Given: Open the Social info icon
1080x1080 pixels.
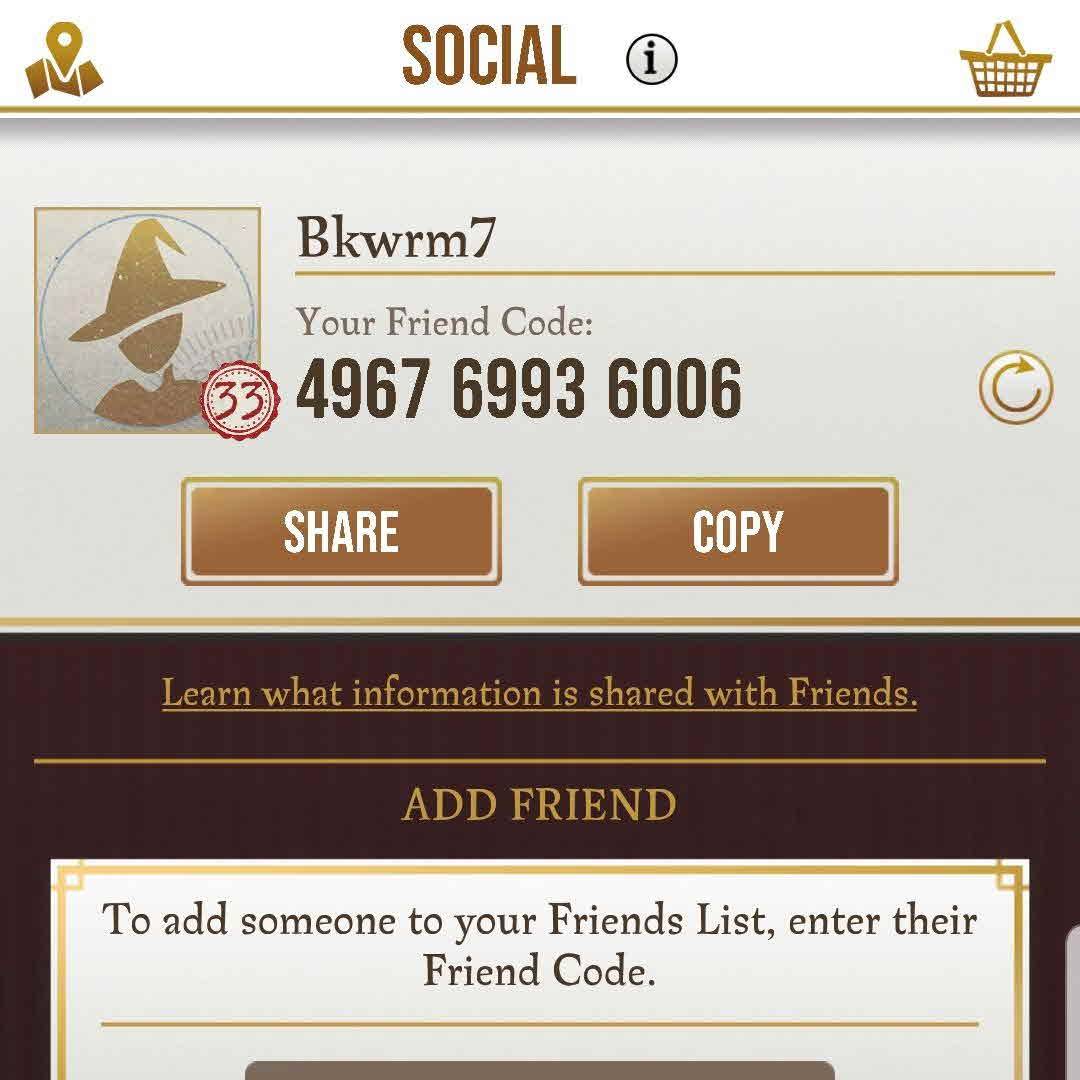Looking at the screenshot, I should pyautogui.click(x=651, y=58).
